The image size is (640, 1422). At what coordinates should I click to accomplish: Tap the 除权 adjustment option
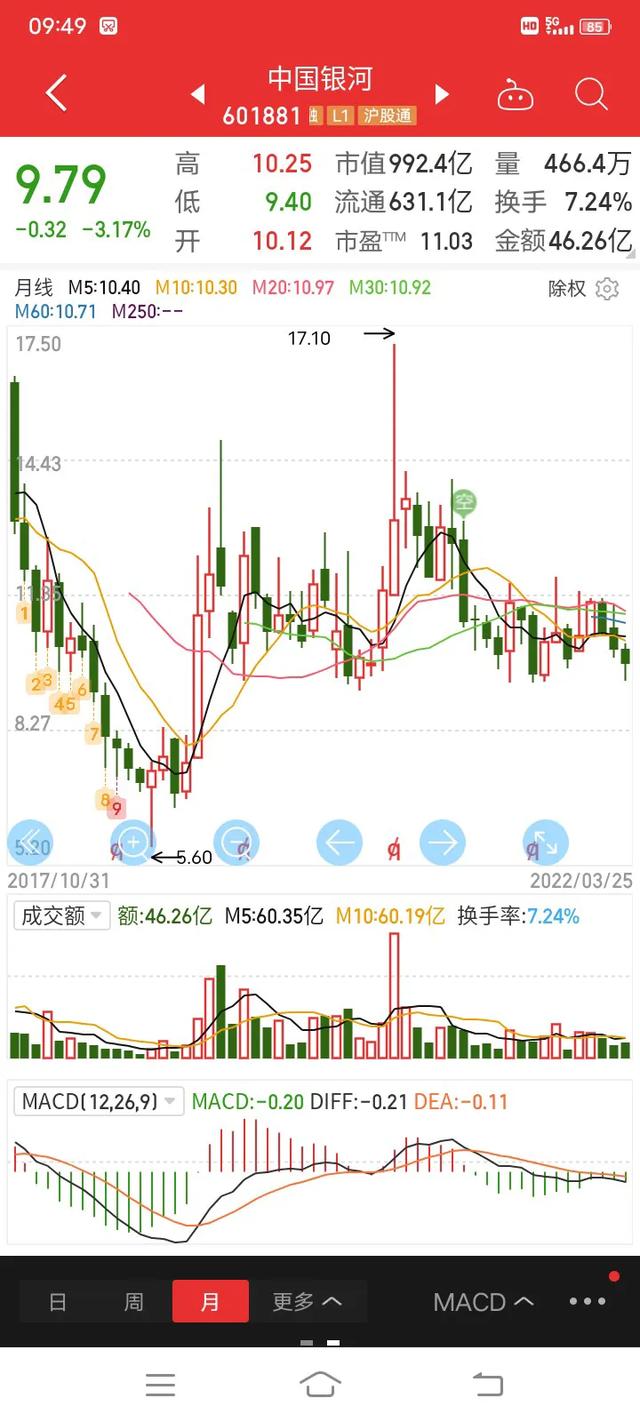567,289
